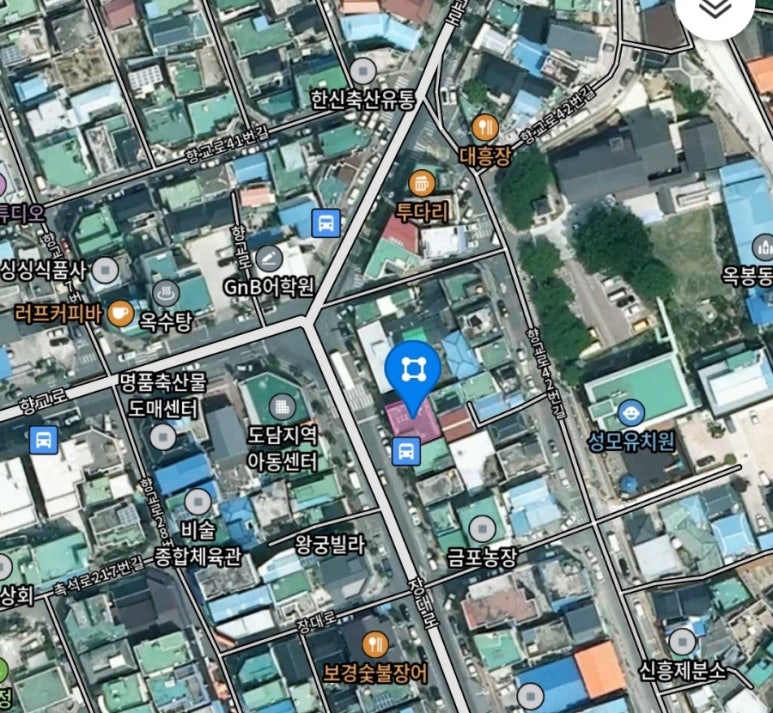The width and height of the screenshot is (773, 713).
Task: Open 도담지역 아동센터 marker
Action: (282, 406)
